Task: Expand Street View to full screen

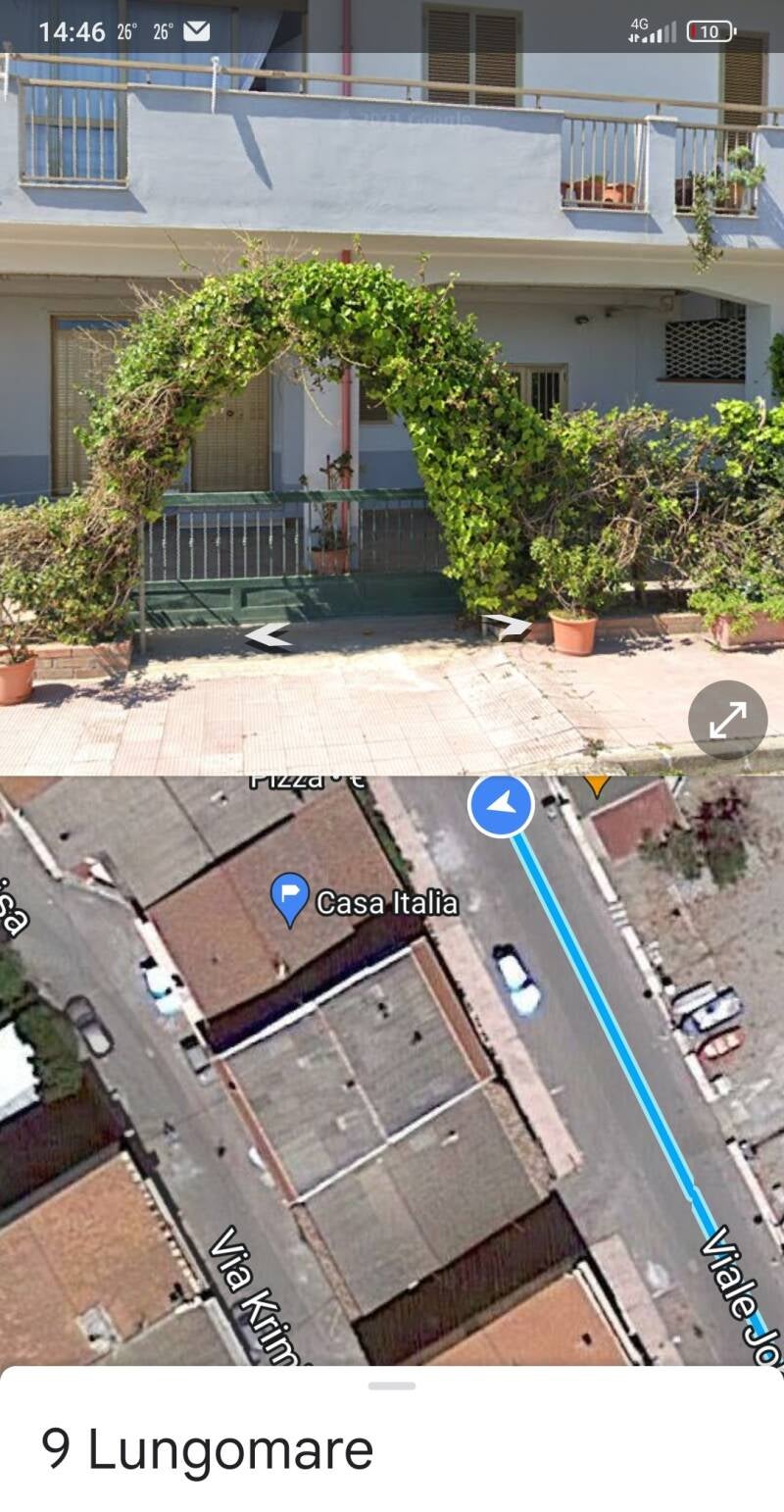Action: click(x=727, y=720)
